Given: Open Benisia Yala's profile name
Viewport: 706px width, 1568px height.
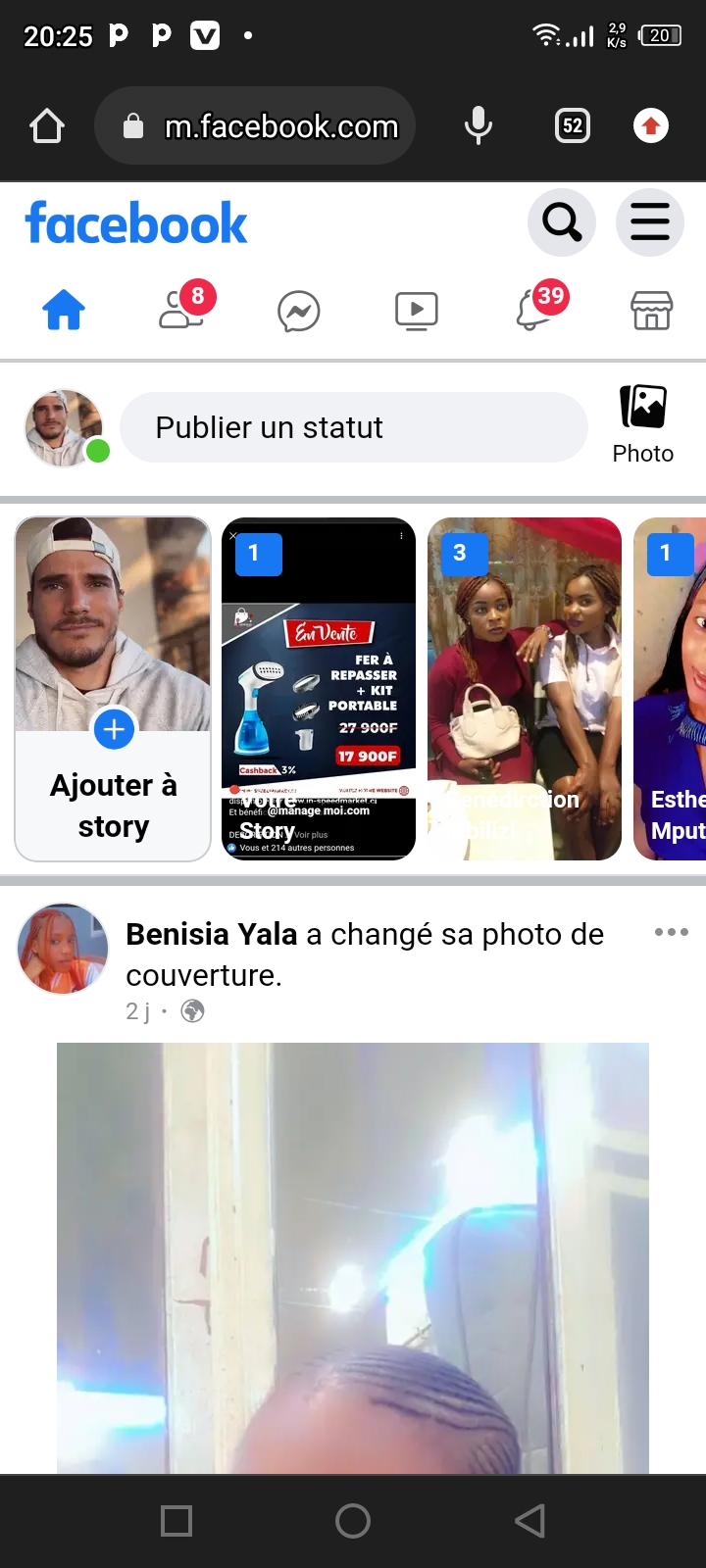Looking at the screenshot, I should [x=212, y=934].
